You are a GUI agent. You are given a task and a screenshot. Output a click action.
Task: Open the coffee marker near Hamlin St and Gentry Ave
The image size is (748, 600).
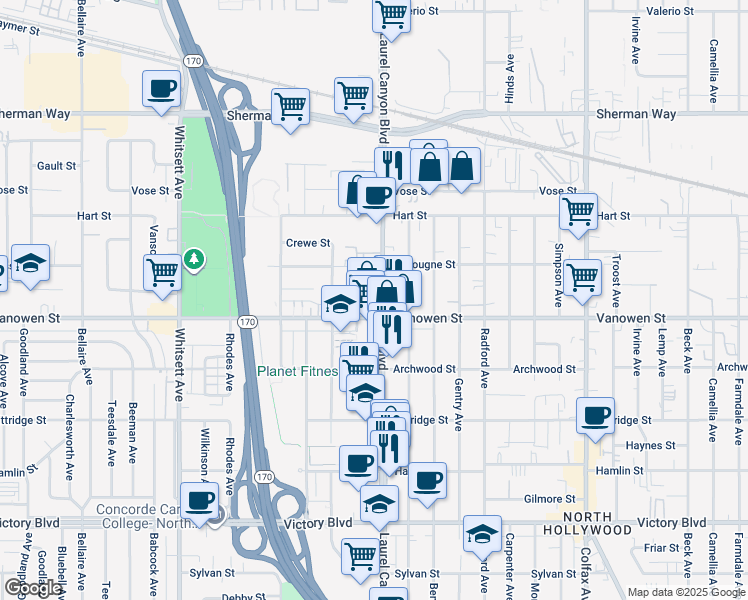tap(427, 482)
